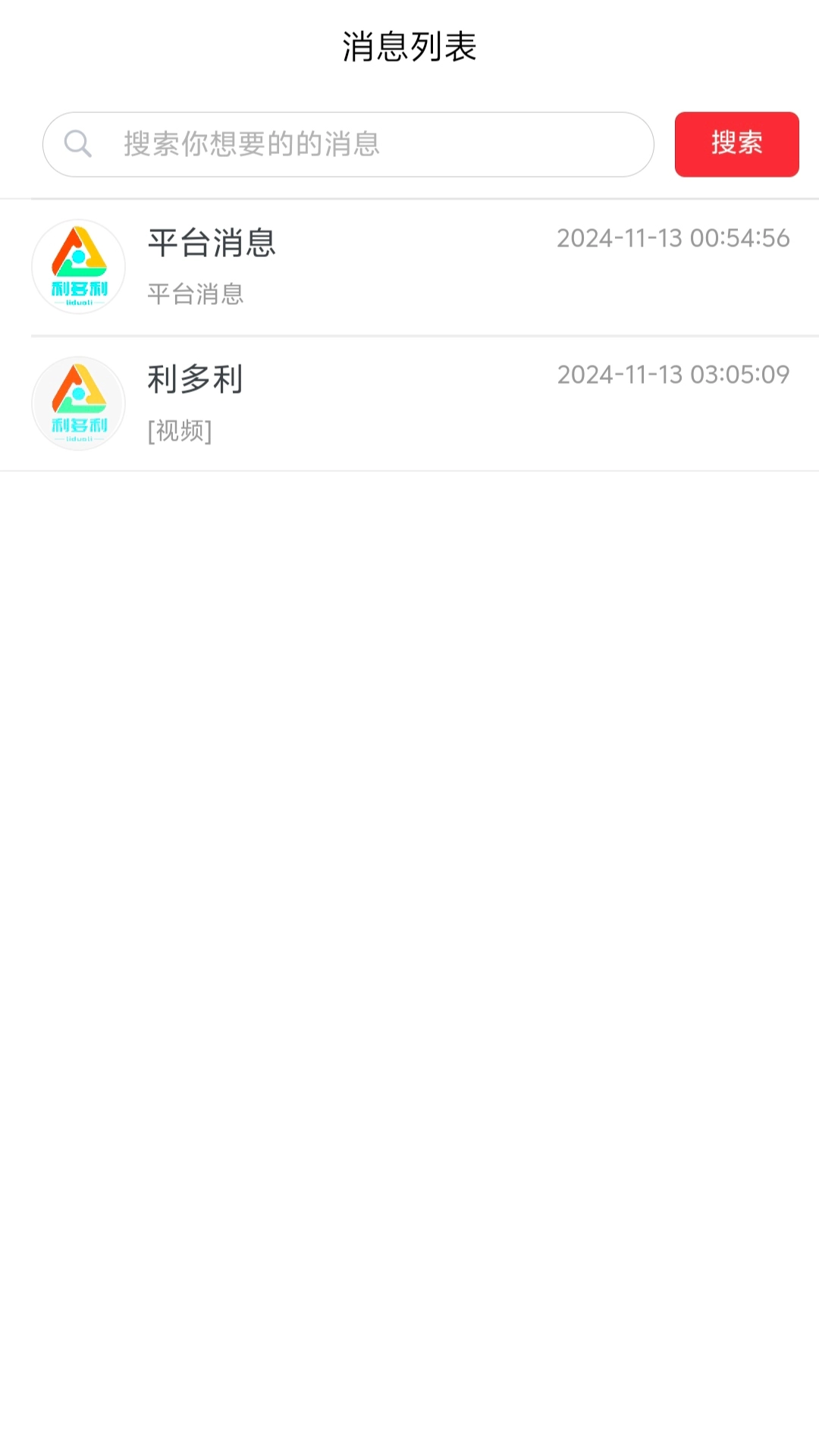This screenshot has height=1456, width=819.
Task: Click the [视频] message preview text
Action: click(178, 432)
